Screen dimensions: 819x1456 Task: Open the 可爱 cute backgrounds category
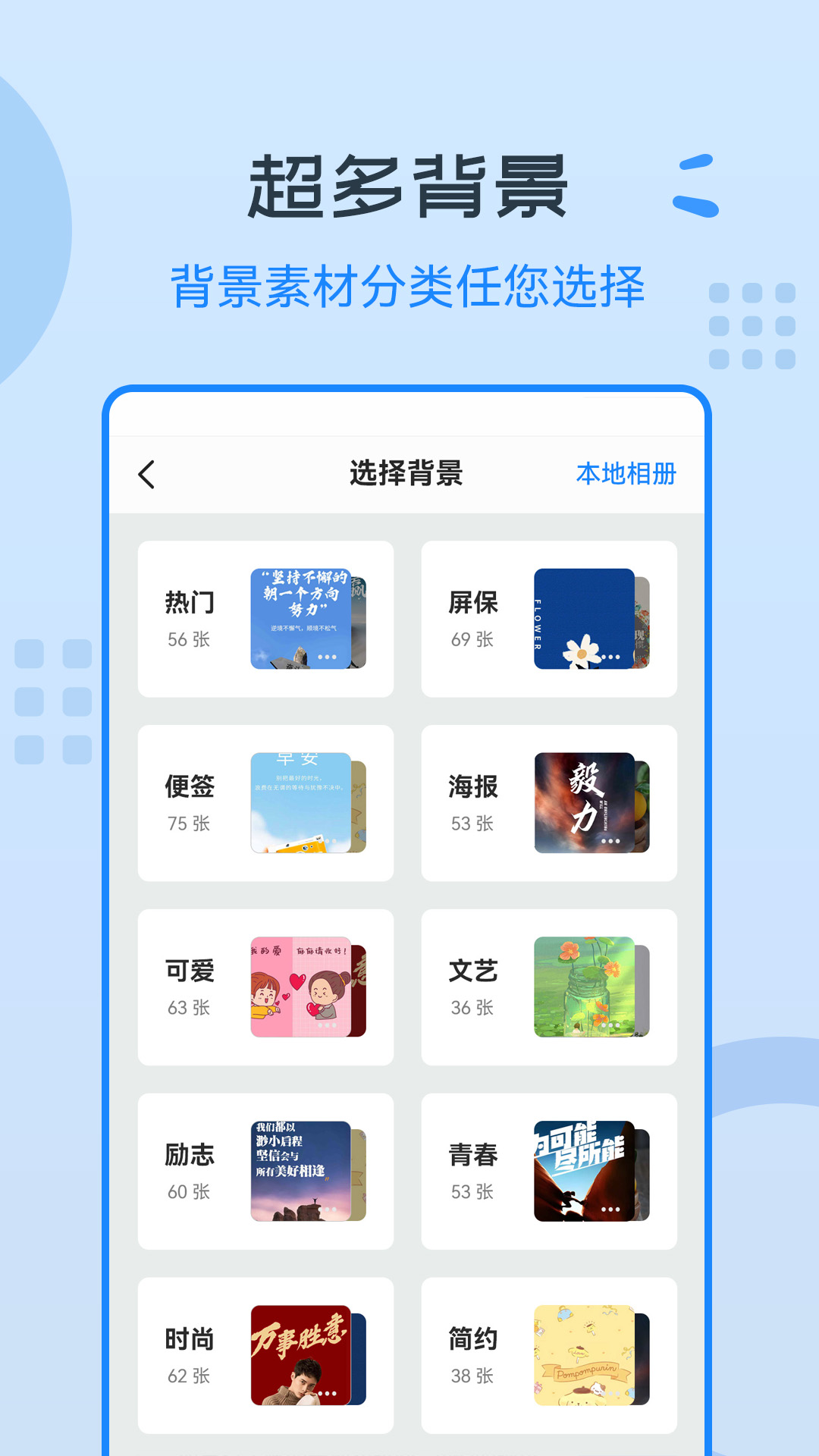(190, 972)
